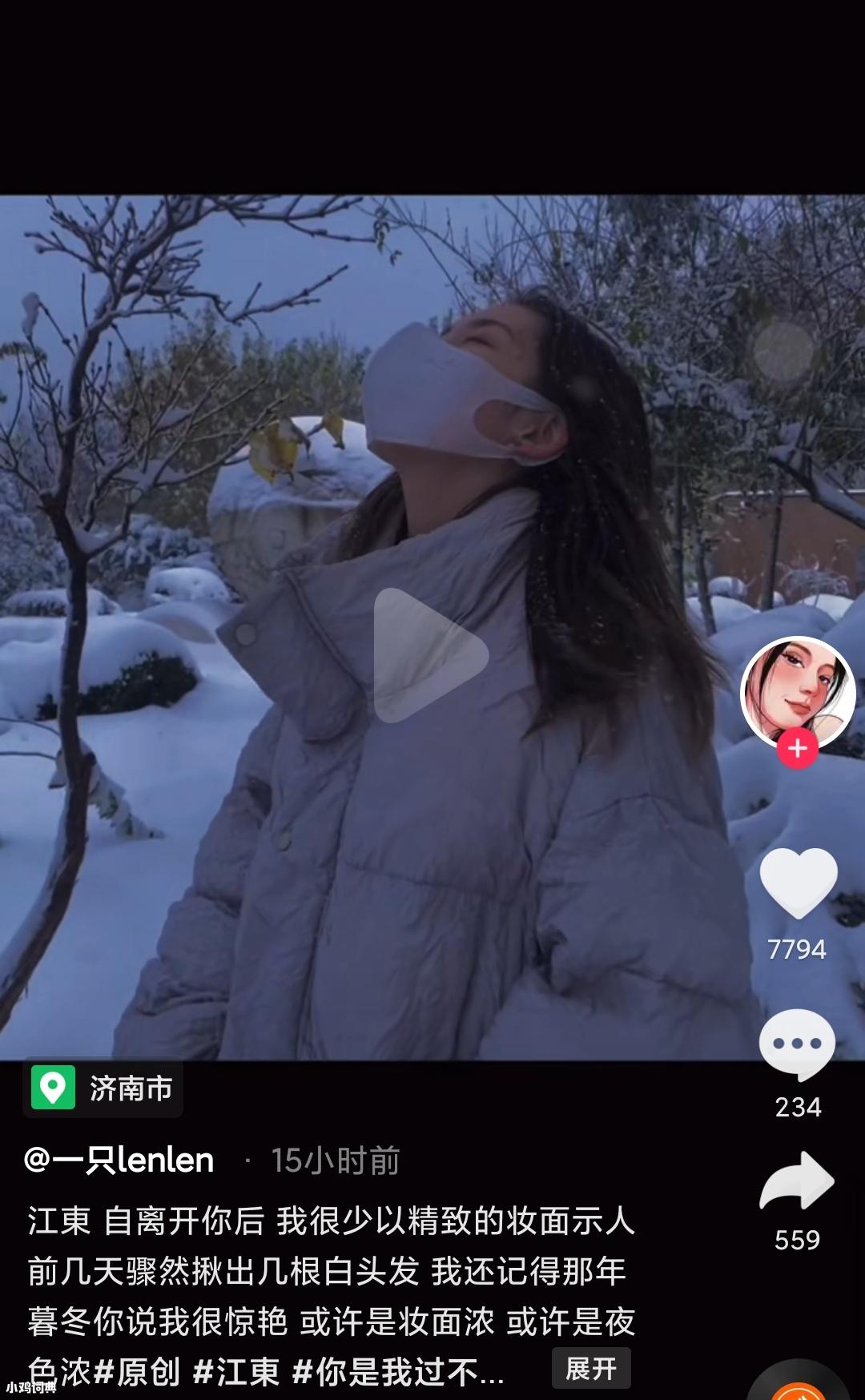Open the 济南市 location tag

103,1088
